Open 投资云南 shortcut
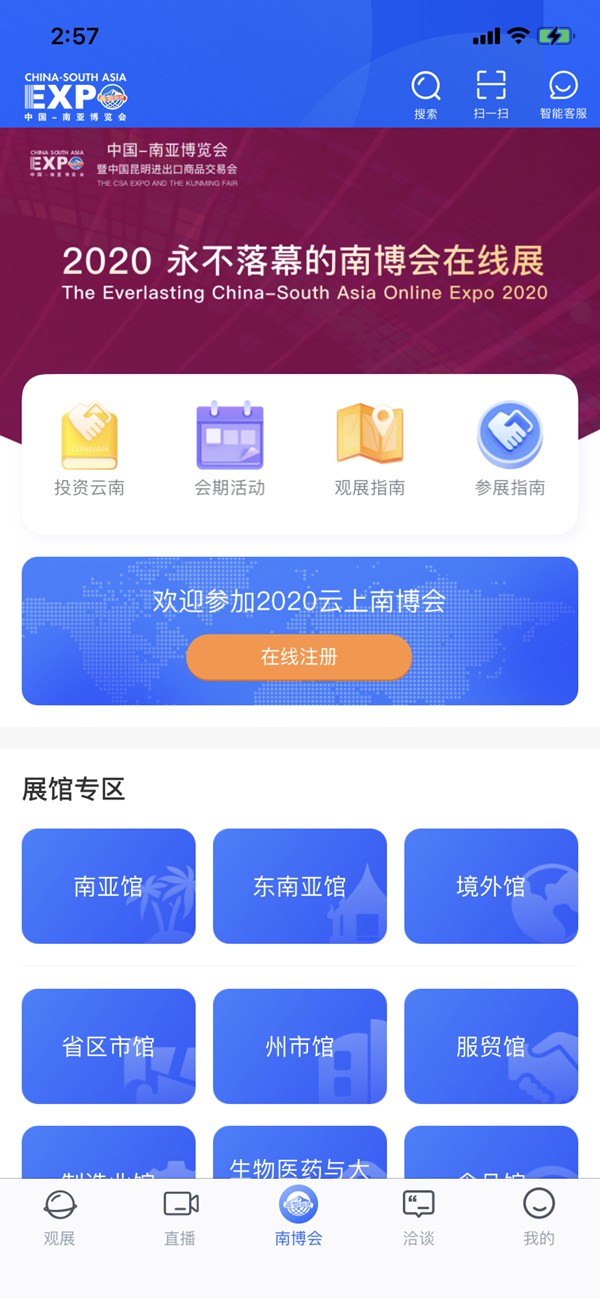Screen dimensions: 600x1299 click(90, 449)
